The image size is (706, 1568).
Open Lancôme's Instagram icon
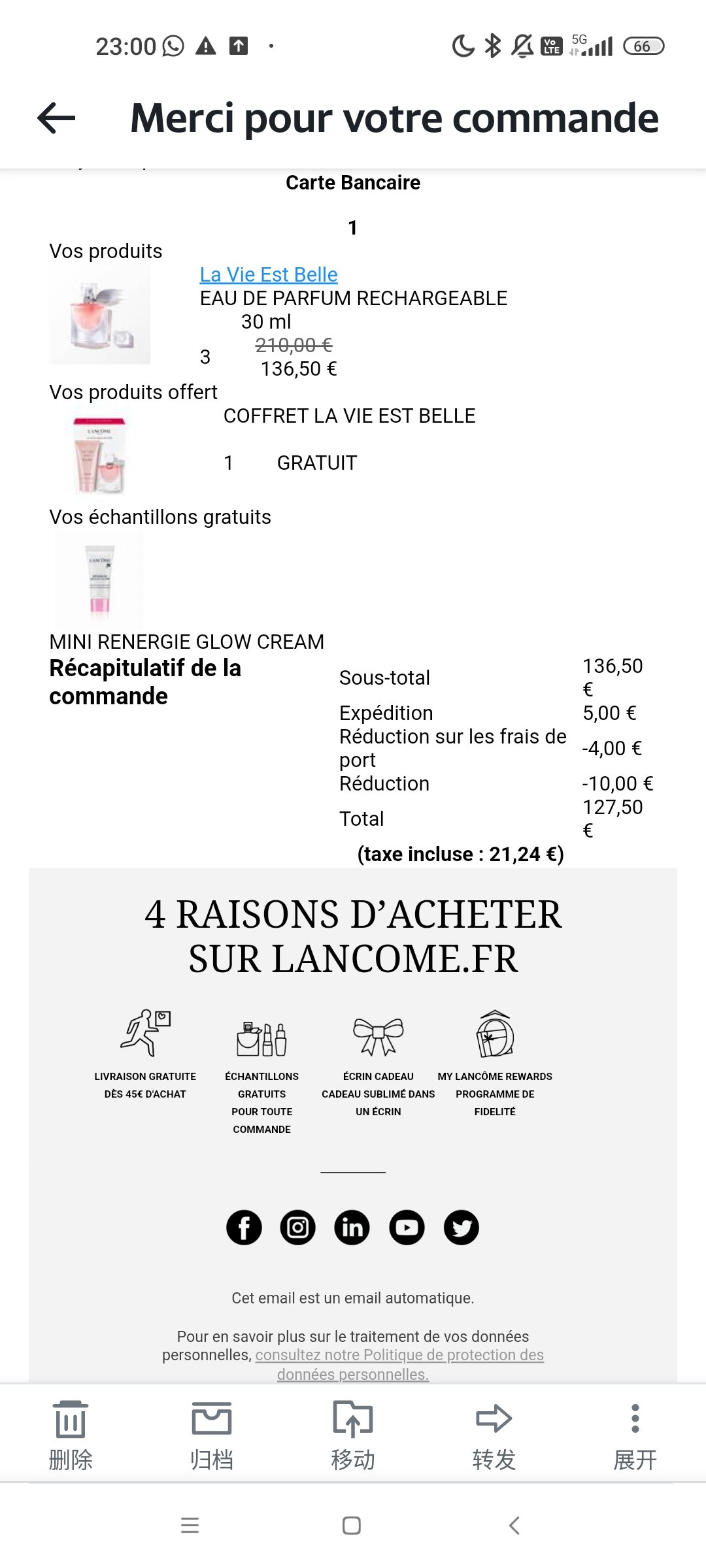pyautogui.click(x=298, y=1227)
